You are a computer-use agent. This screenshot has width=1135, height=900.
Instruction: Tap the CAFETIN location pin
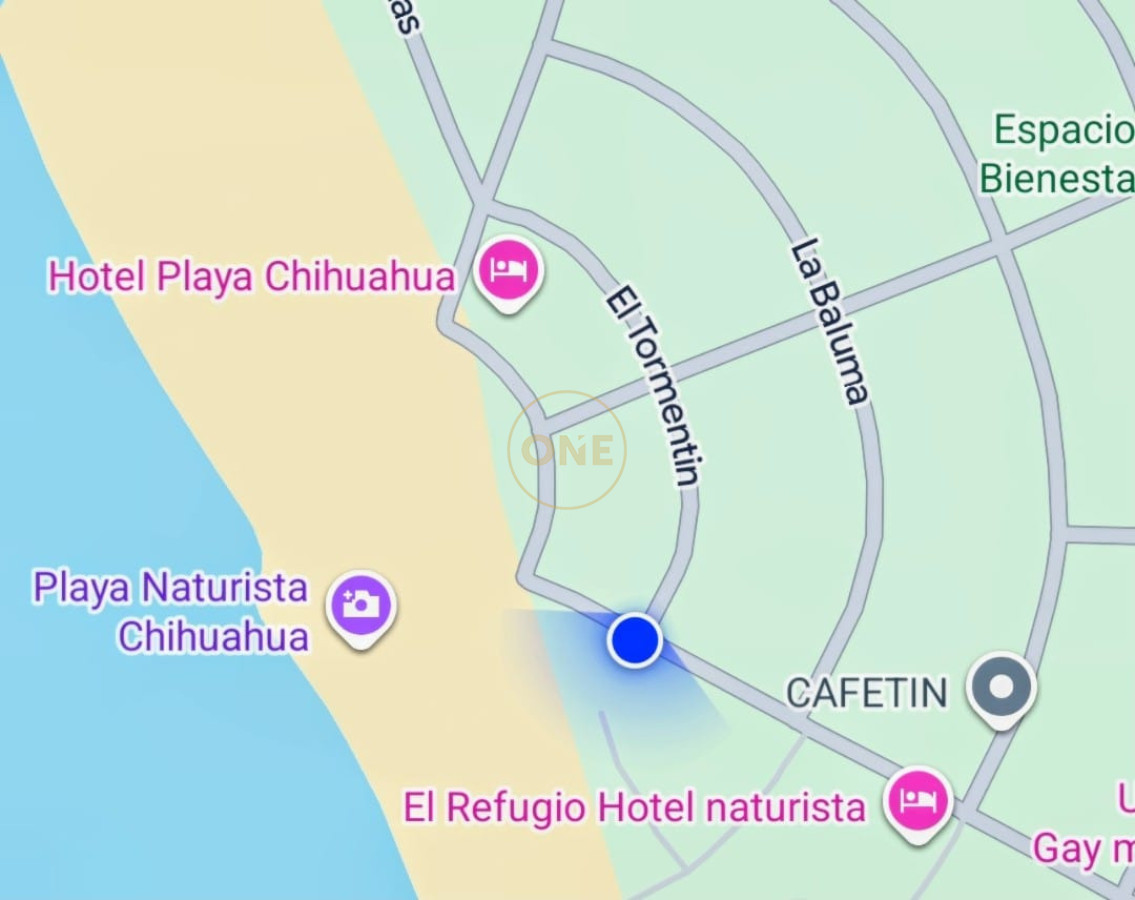pyautogui.click(x=1001, y=688)
